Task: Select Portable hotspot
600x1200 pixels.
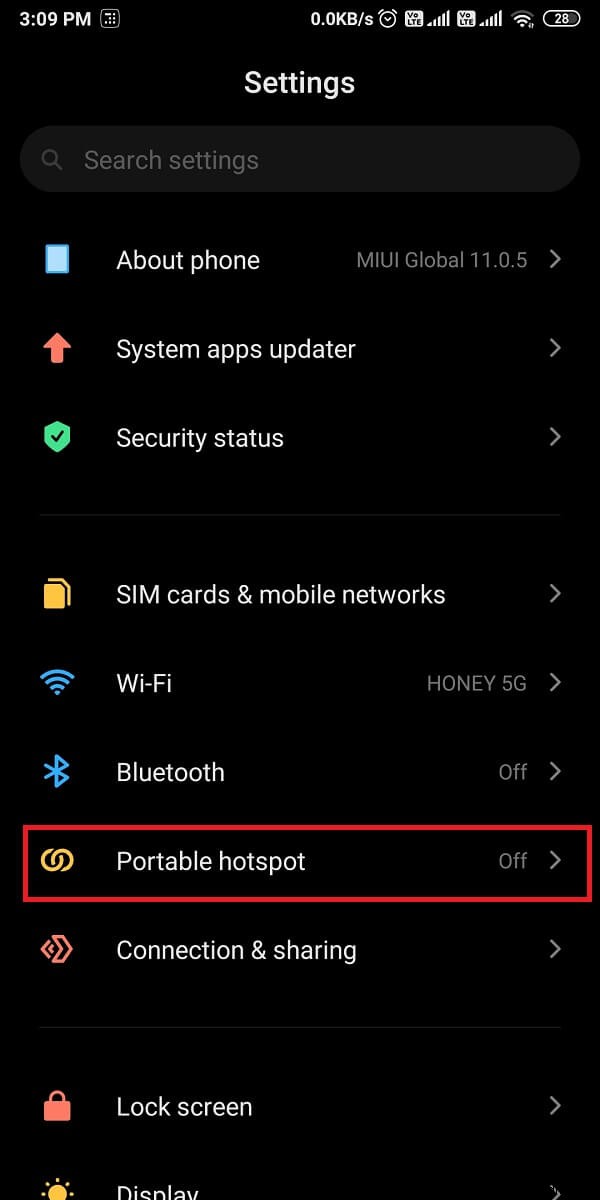Action: pyautogui.click(x=300, y=861)
